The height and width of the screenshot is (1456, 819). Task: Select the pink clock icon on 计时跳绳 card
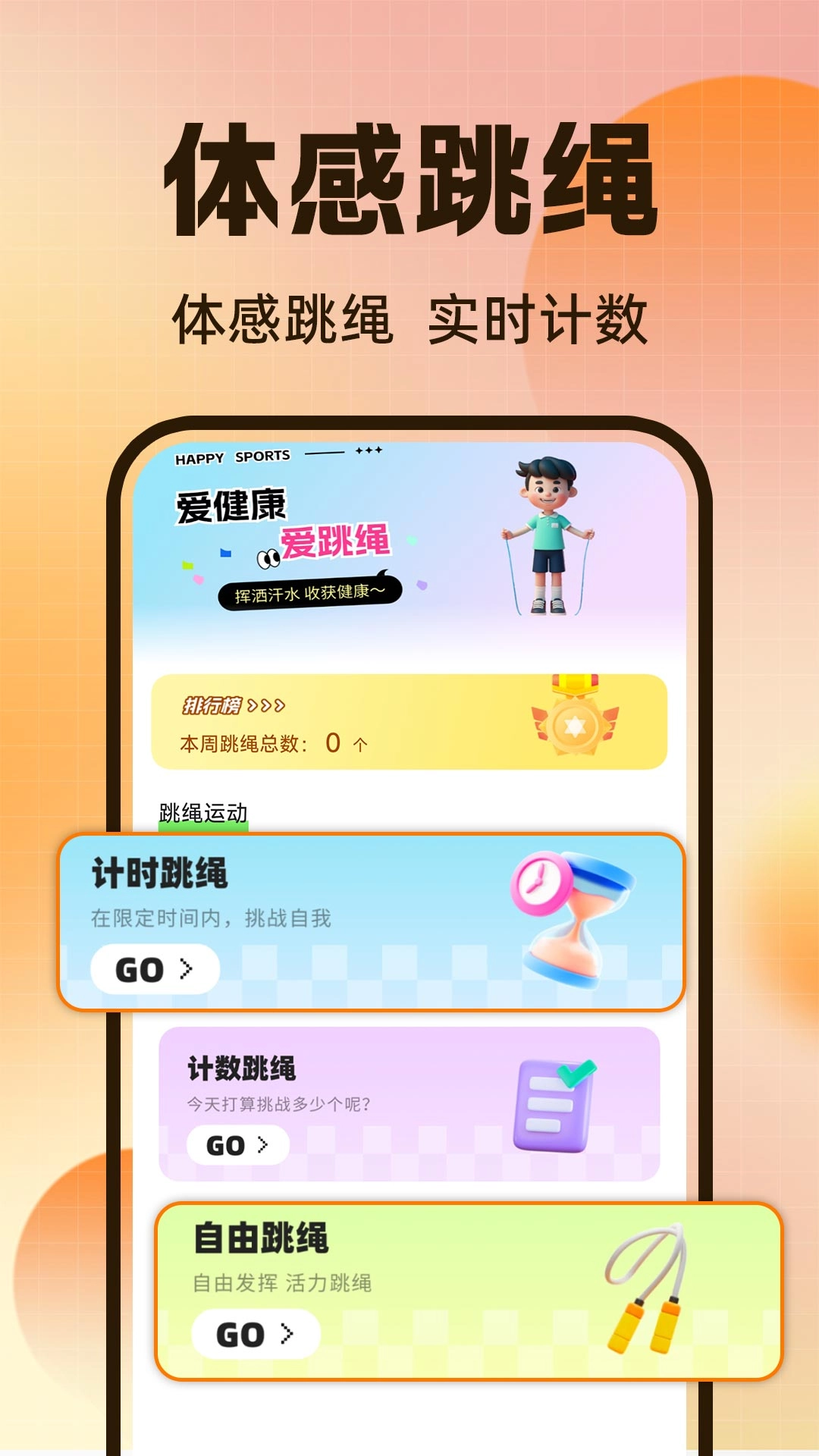point(540,883)
